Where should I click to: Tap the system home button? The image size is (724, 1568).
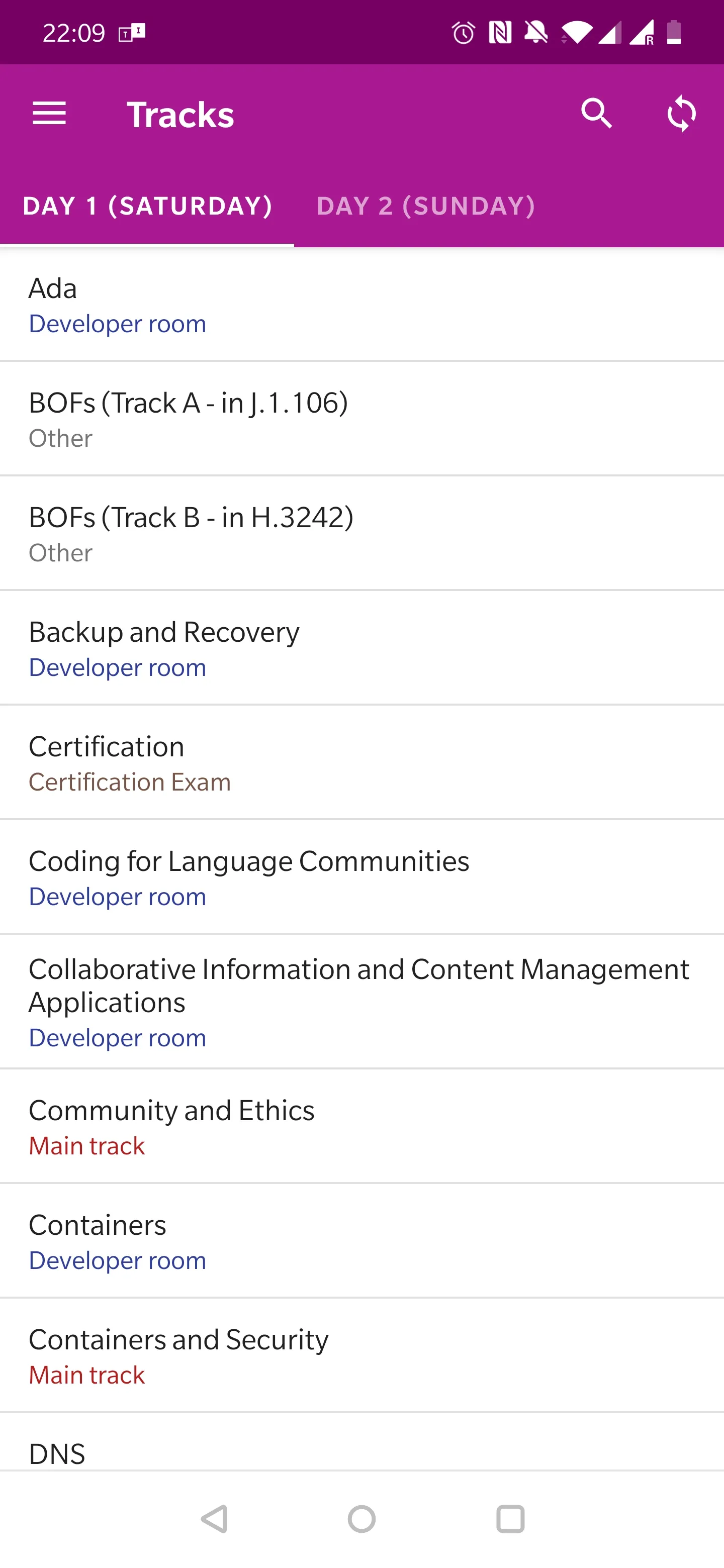361,1519
